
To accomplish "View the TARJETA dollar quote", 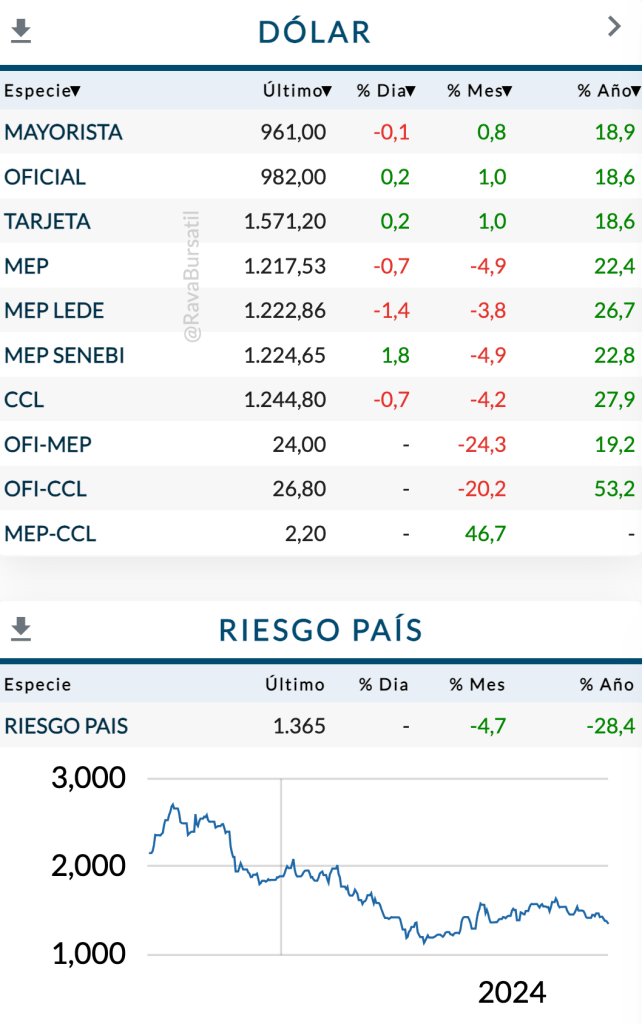I will click(x=47, y=222).
